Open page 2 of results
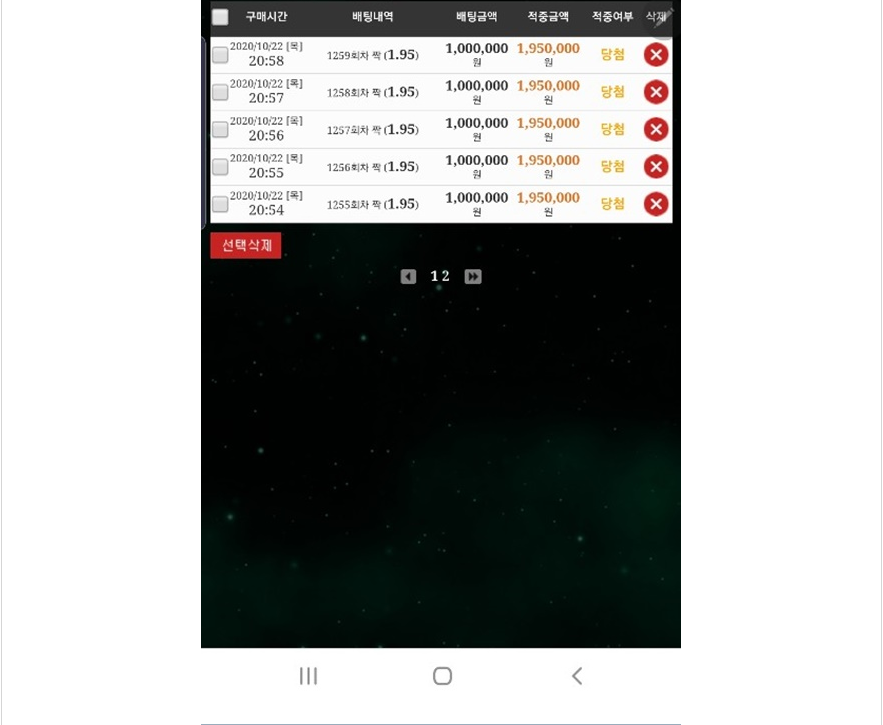 [x=446, y=277]
